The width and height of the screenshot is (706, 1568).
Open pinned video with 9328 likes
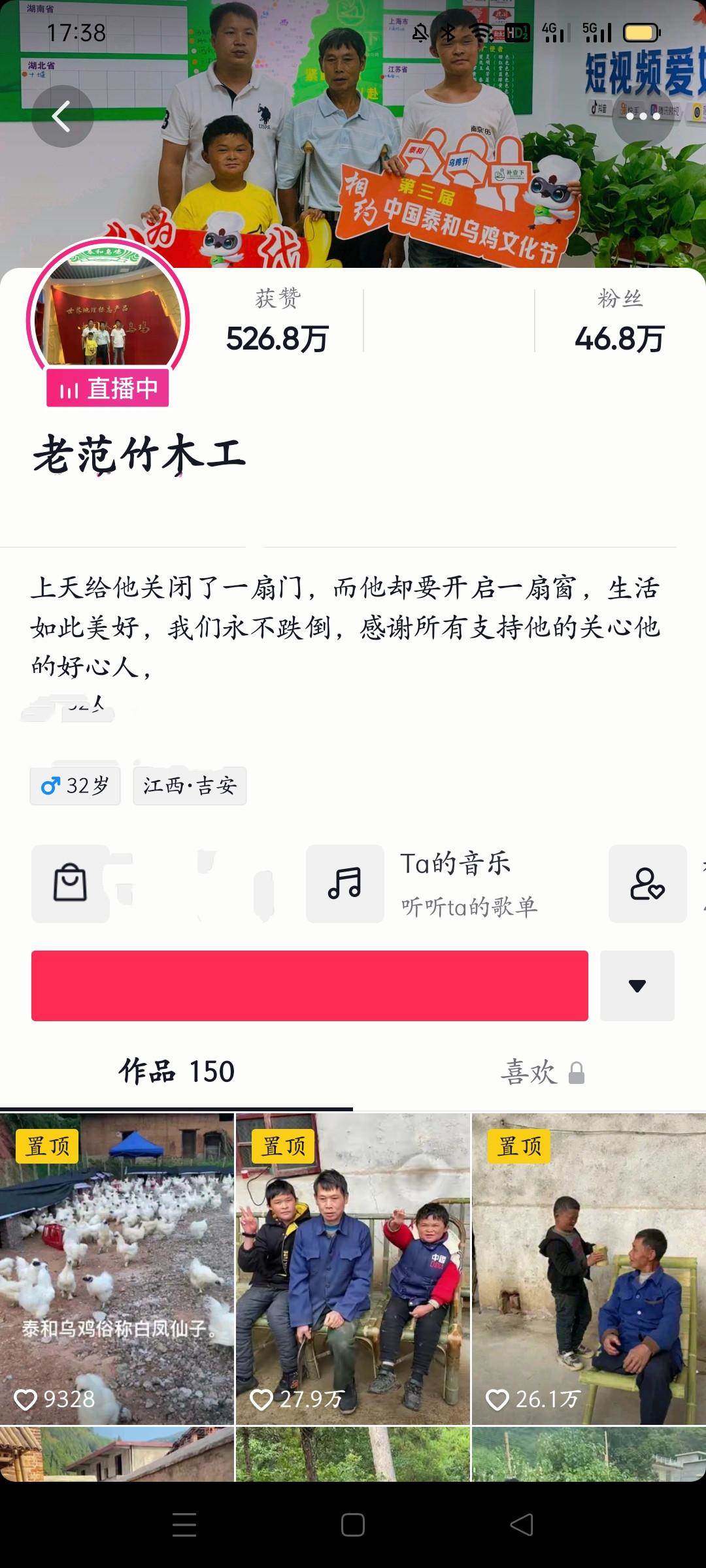[117, 1269]
